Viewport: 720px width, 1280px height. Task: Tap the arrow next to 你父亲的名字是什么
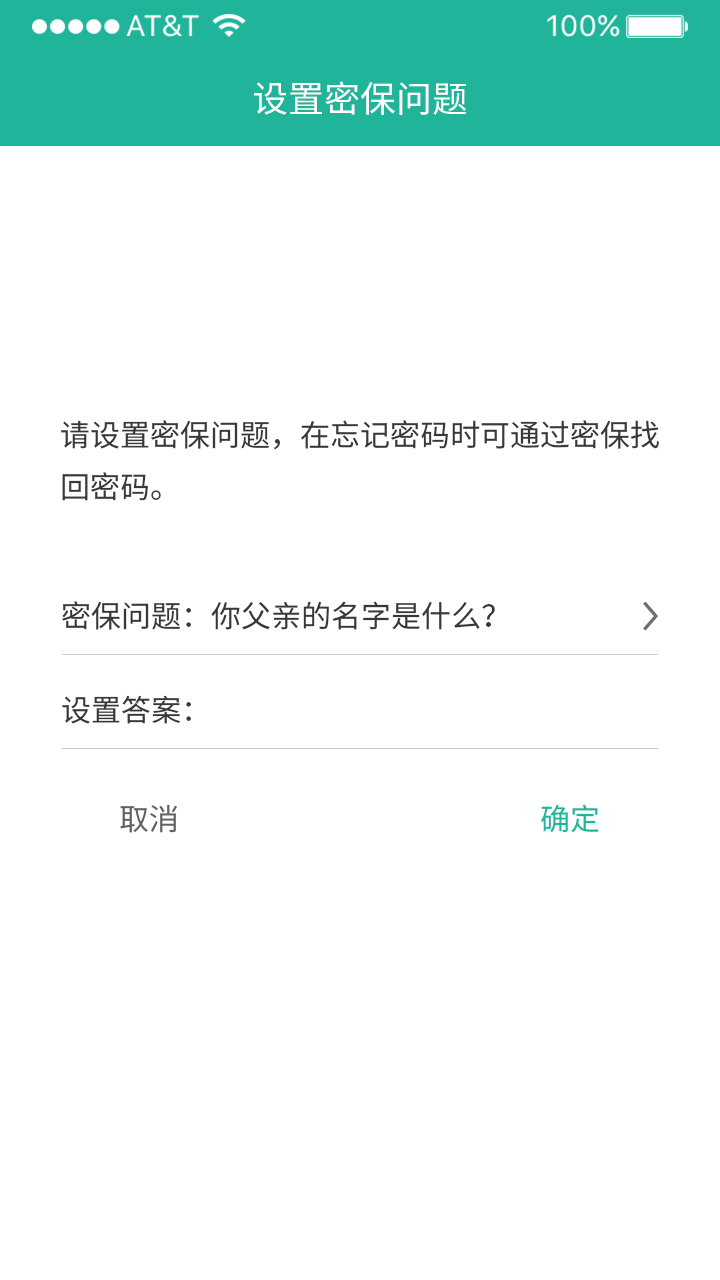pyautogui.click(x=651, y=617)
